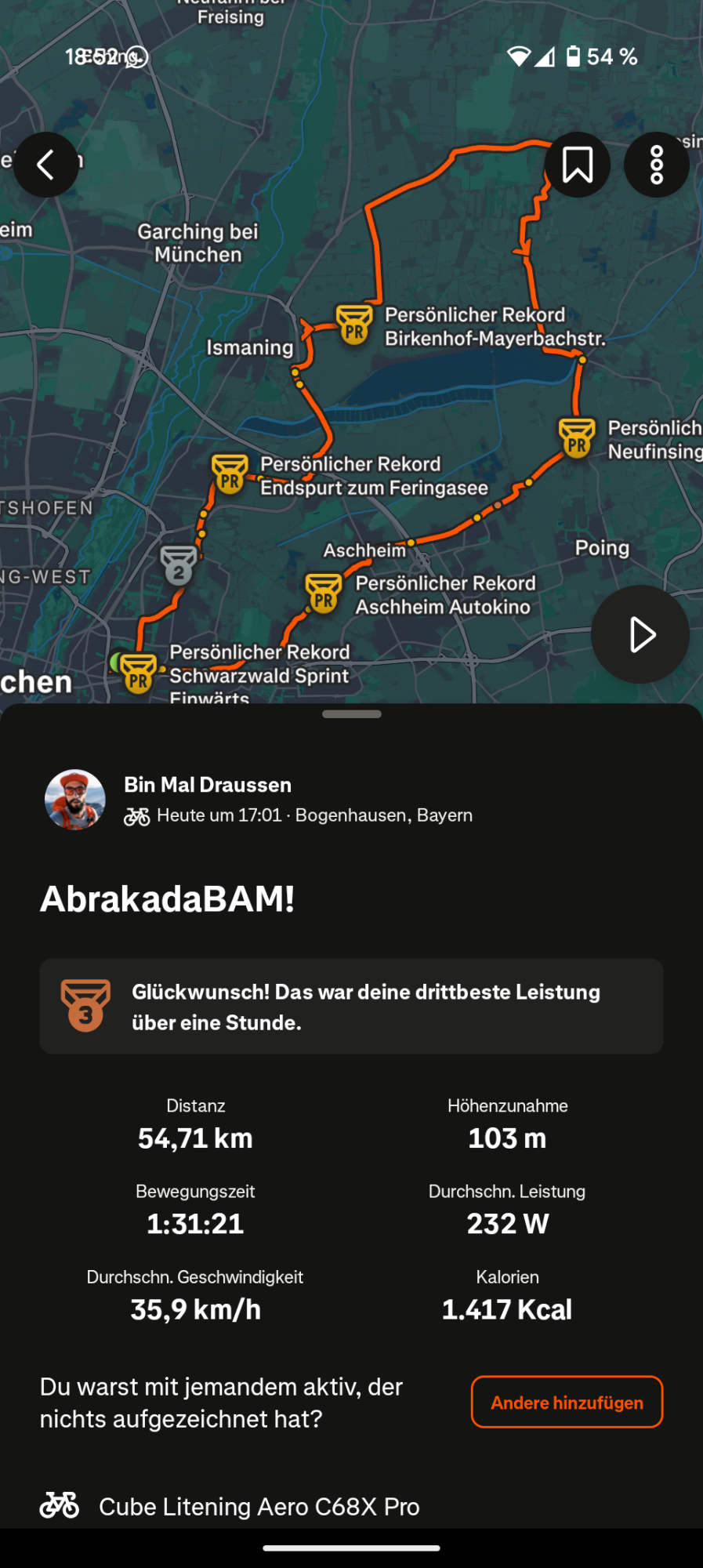Tap the second-place medal on the map
This screenshot has height=1568, width=703.
(x=179, y=565)
